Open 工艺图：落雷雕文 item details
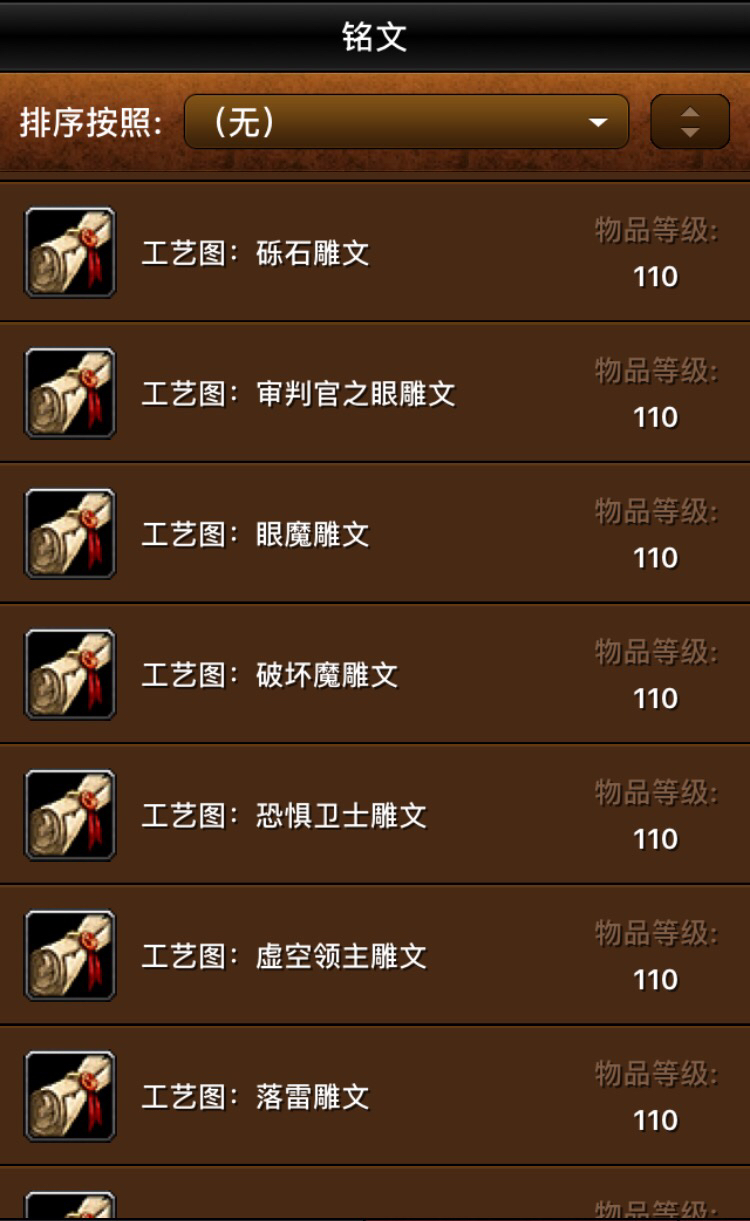Image resolution: width=750 pixels, height=1221 pixels. click(x=310, y=1096)
